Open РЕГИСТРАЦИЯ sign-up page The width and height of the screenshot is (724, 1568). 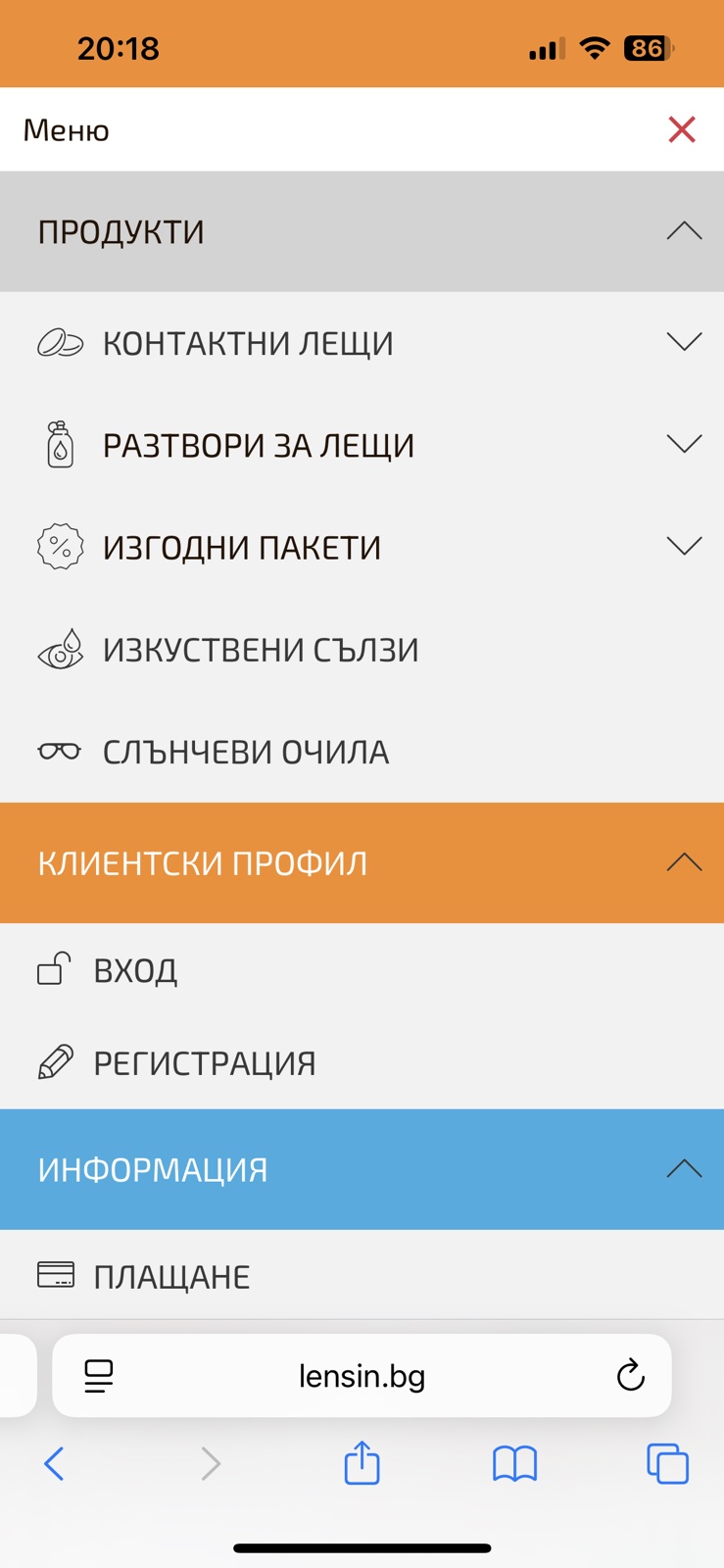pos(362,1062)
